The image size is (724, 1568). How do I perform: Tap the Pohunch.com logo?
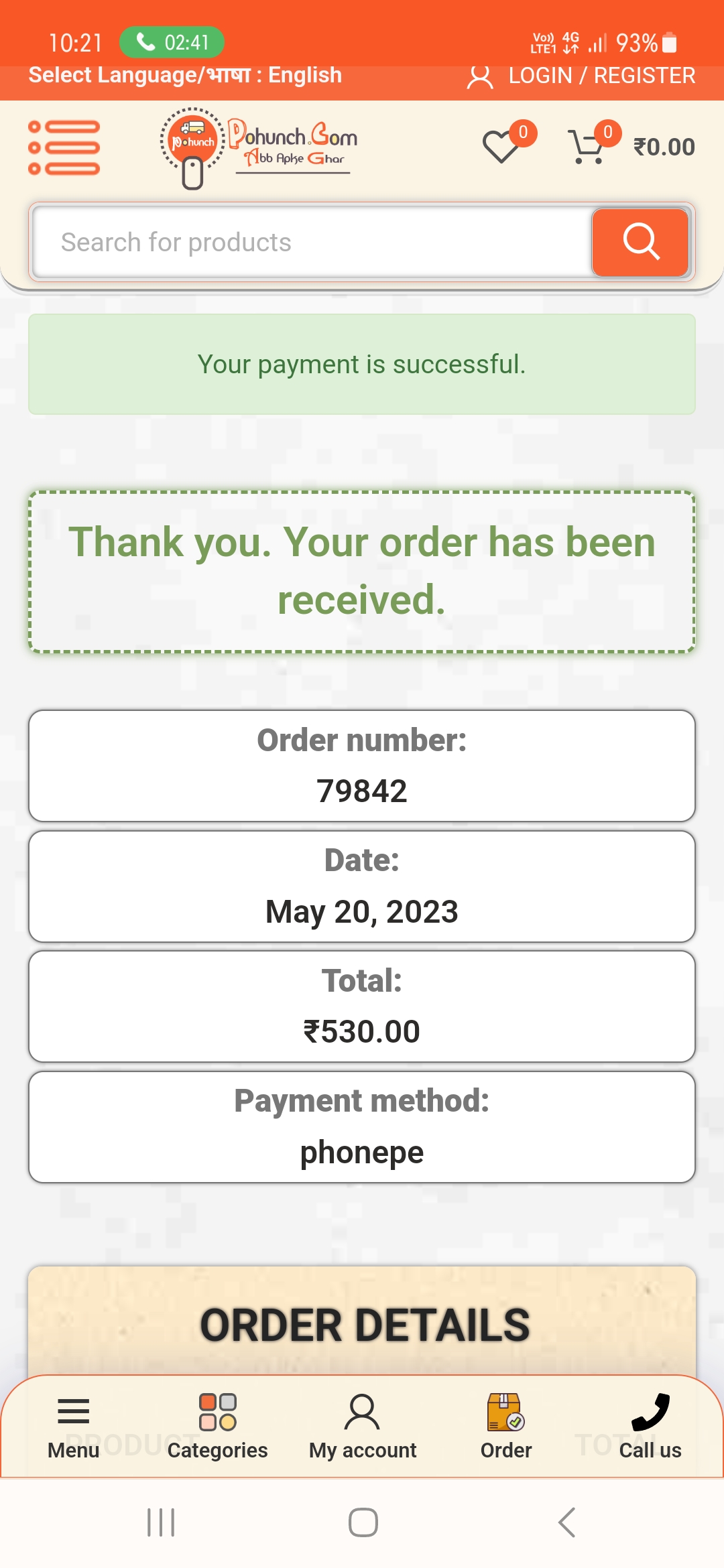tap(260, 147)
